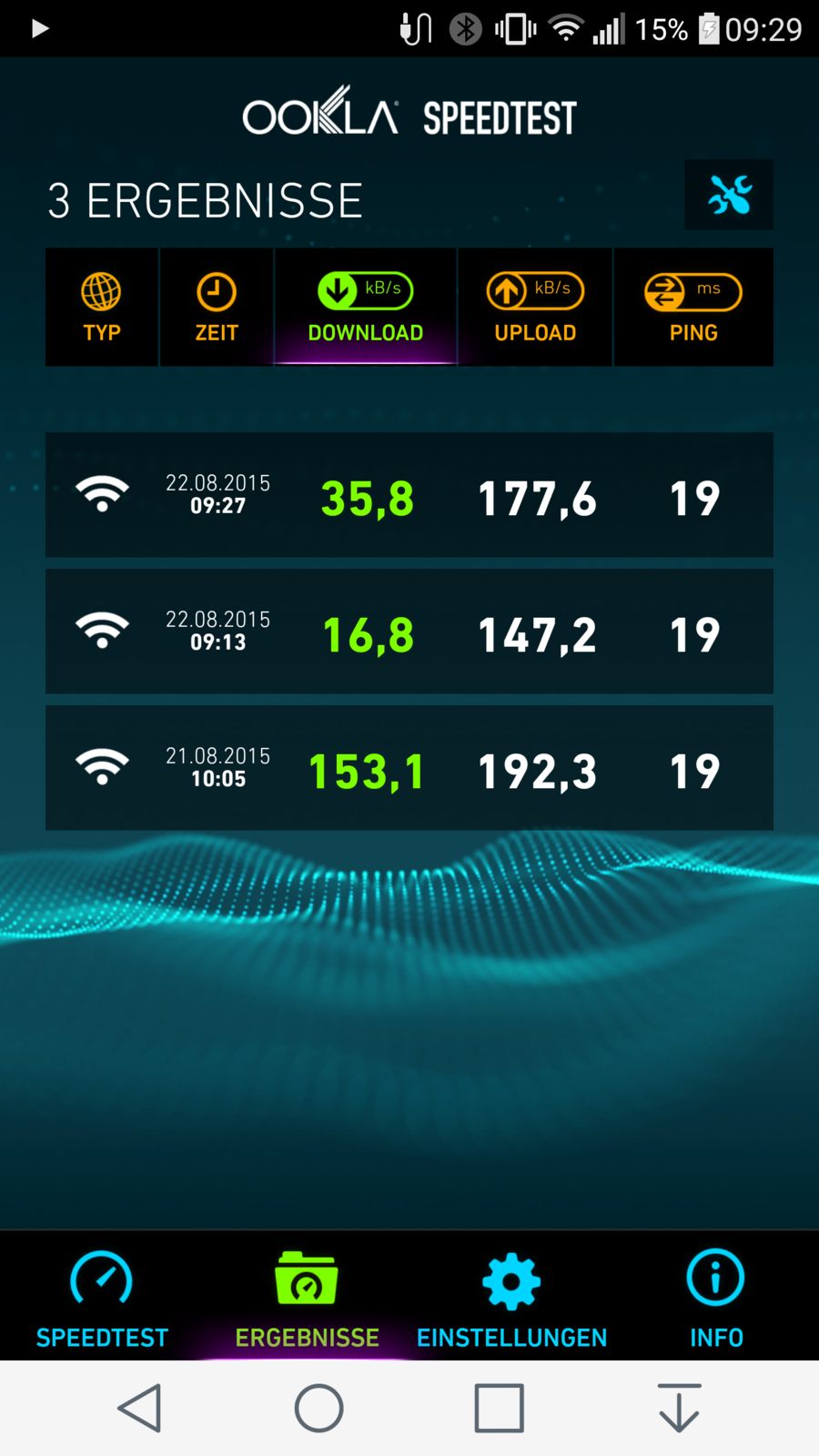This screenshot has height=1456, width=819.
Task: Sort results by DOWNLOAD speed
Action: coord(365,308)
